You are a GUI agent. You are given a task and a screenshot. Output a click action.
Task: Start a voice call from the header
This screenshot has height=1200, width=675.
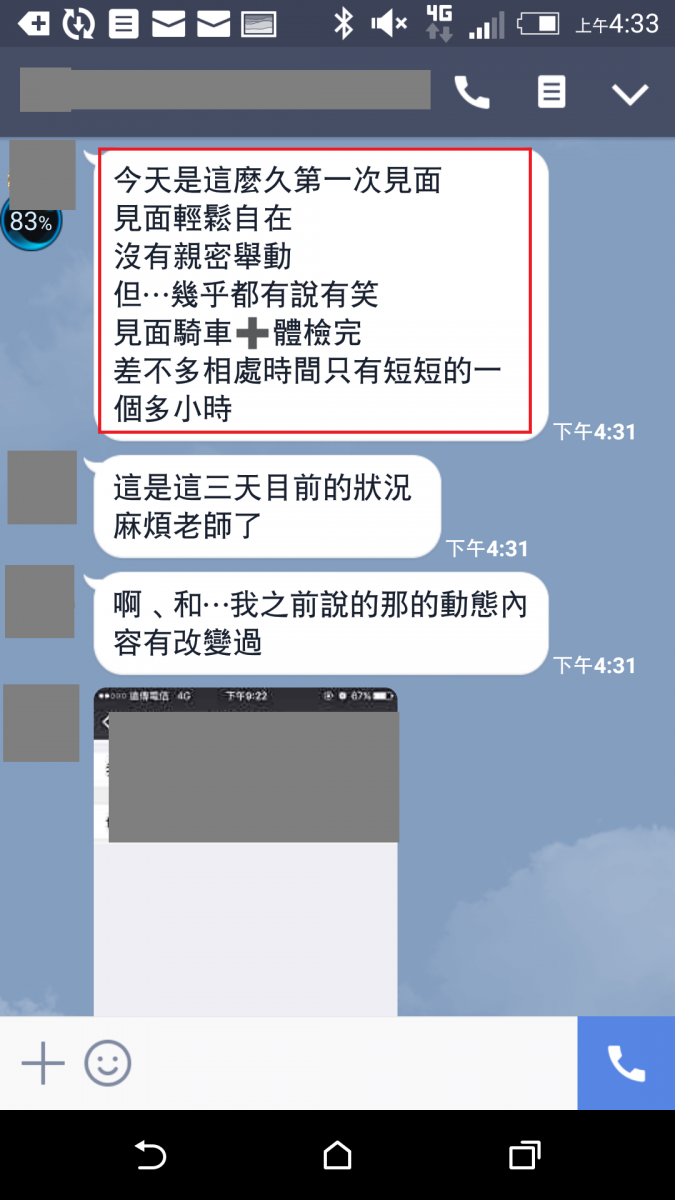coord(472,93)
